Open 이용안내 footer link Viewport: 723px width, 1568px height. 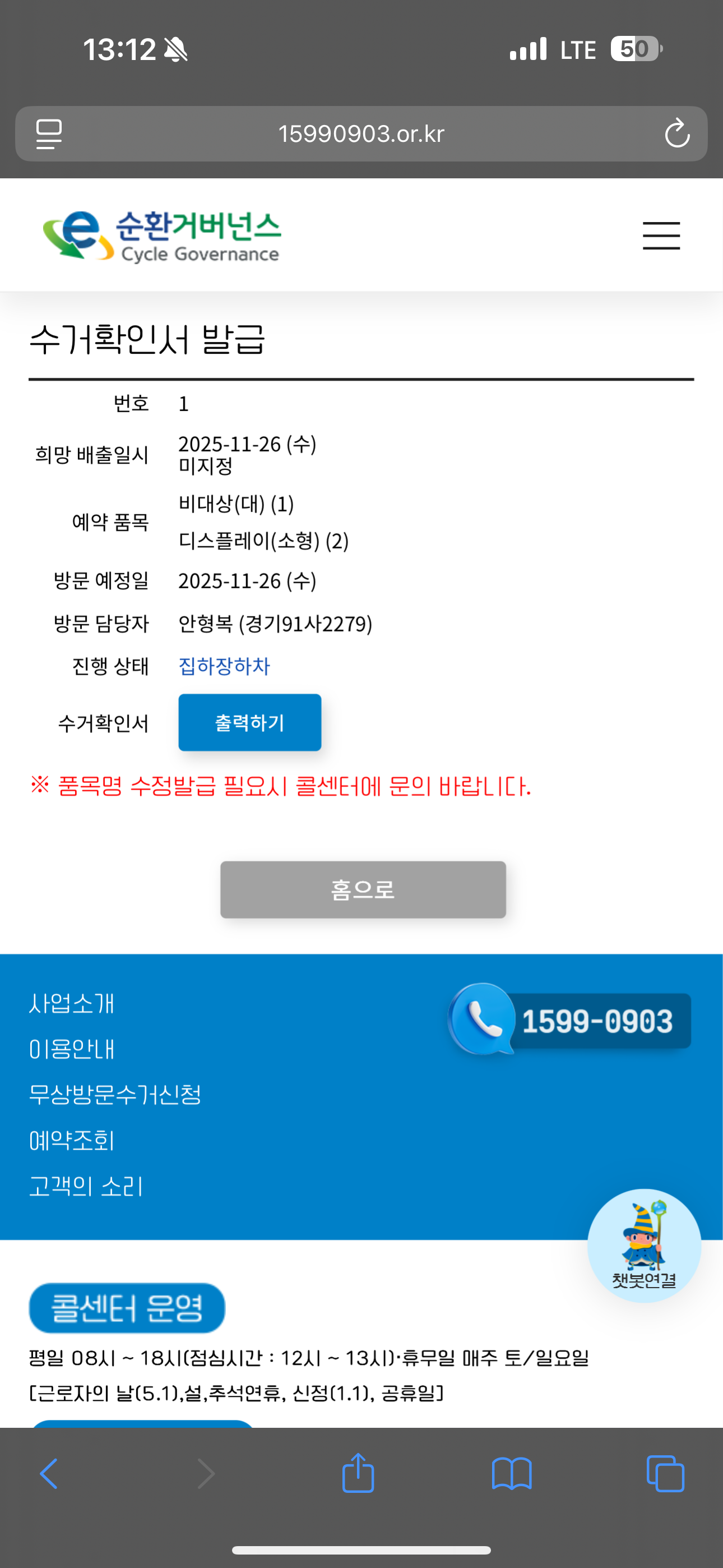pos(72,1049)
